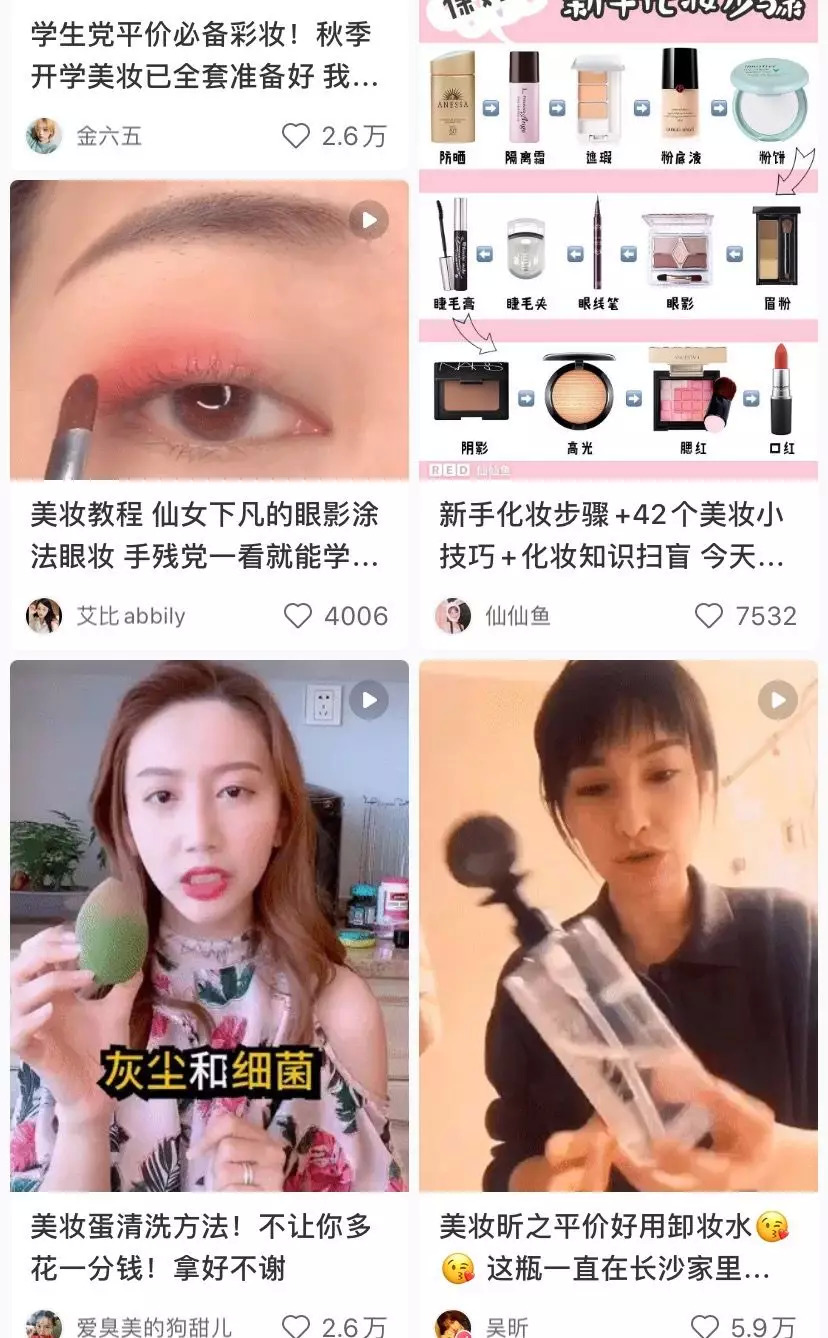This screenshot has height=1338, width=828.
Task: Open 新手化妆步骤 post image by 仙仙鱼
Action: point(618,240)
